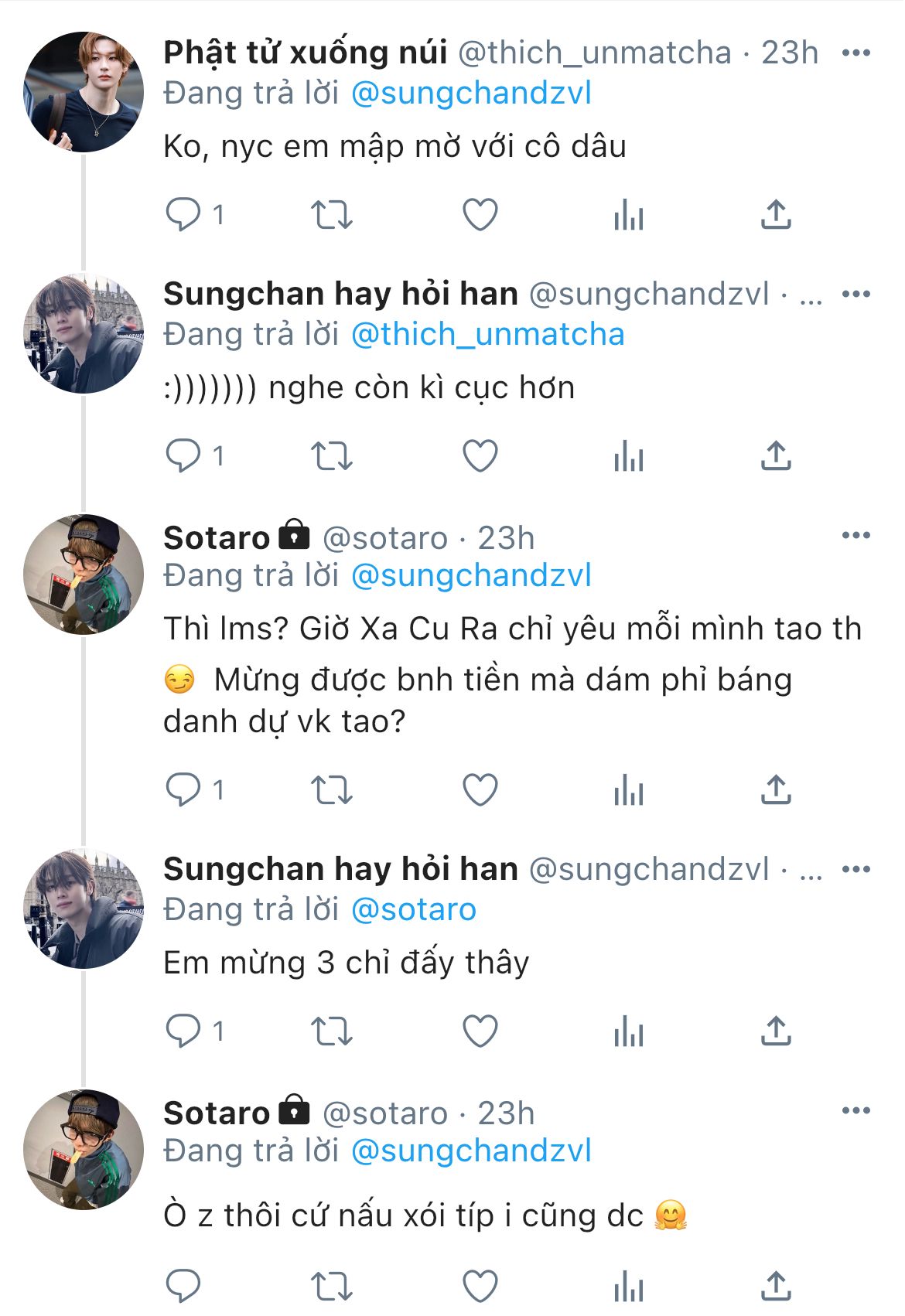Open the @thich_unmatcha mention link

487,334
